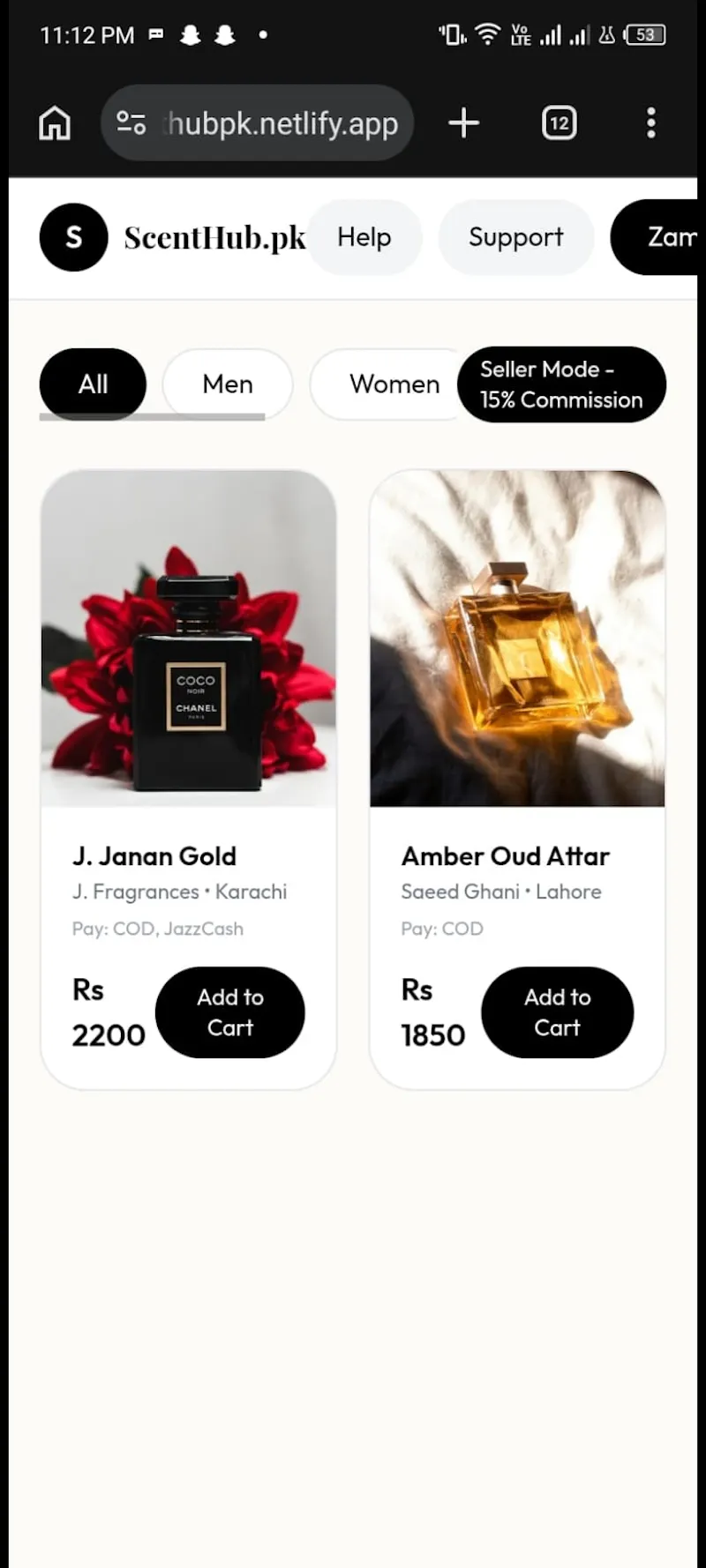Open the J. Janan Gold product card

(188, 780)
